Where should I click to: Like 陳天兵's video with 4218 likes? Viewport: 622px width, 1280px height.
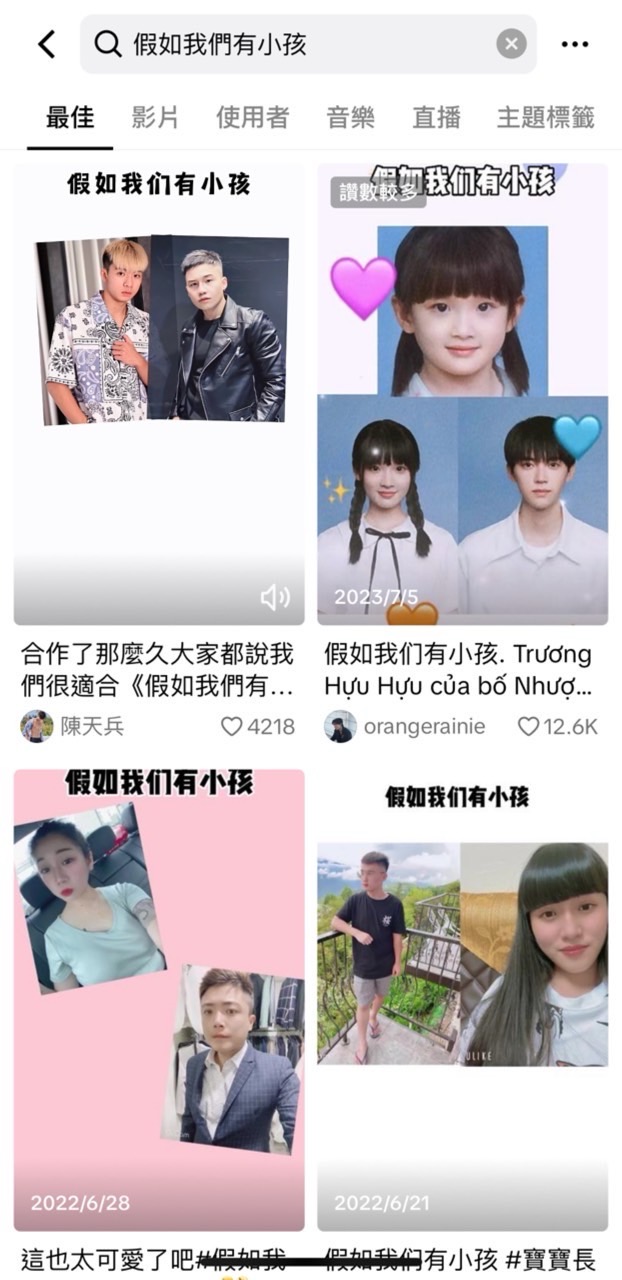pyautogui.click(x=232, y=727)
